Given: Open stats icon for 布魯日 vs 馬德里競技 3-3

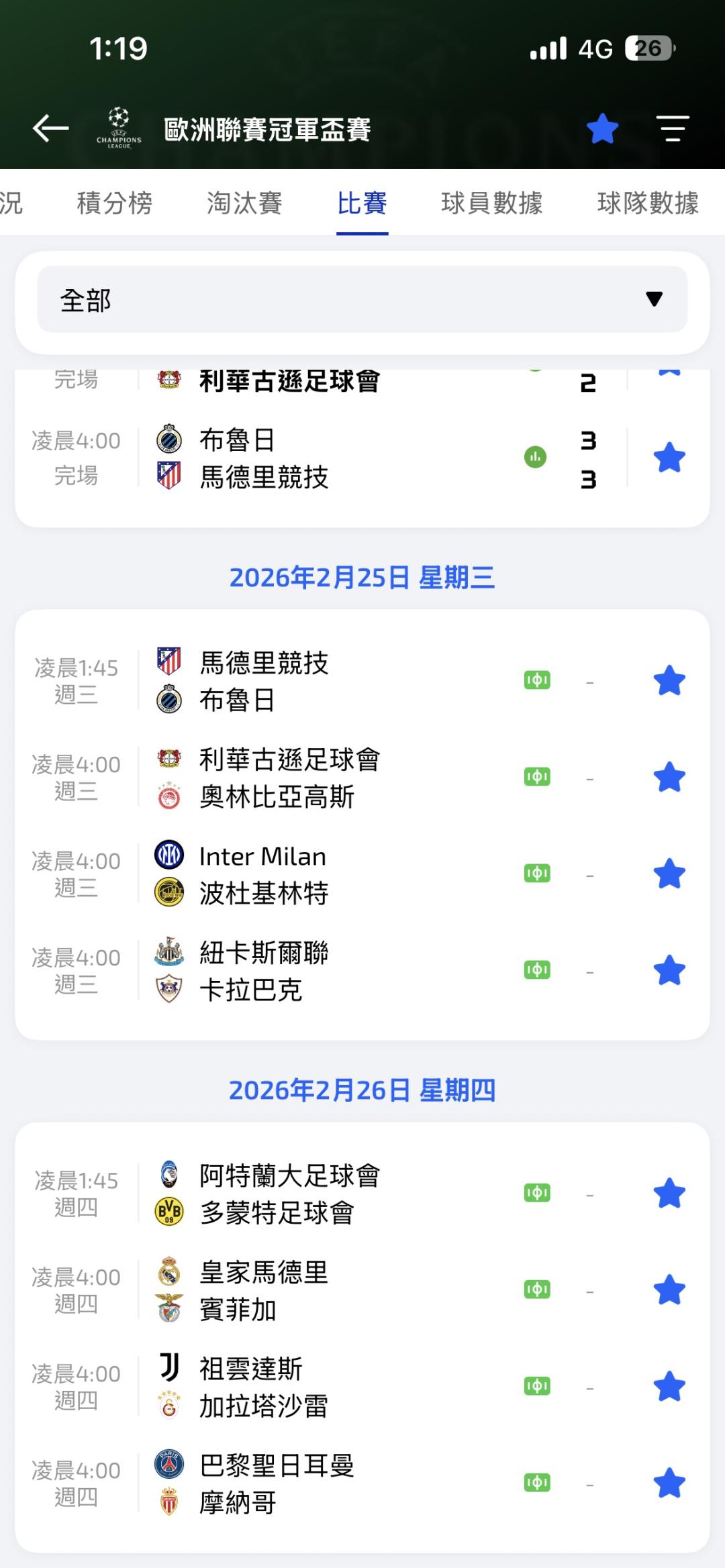Looking at the screenshot, I should 535,458.
